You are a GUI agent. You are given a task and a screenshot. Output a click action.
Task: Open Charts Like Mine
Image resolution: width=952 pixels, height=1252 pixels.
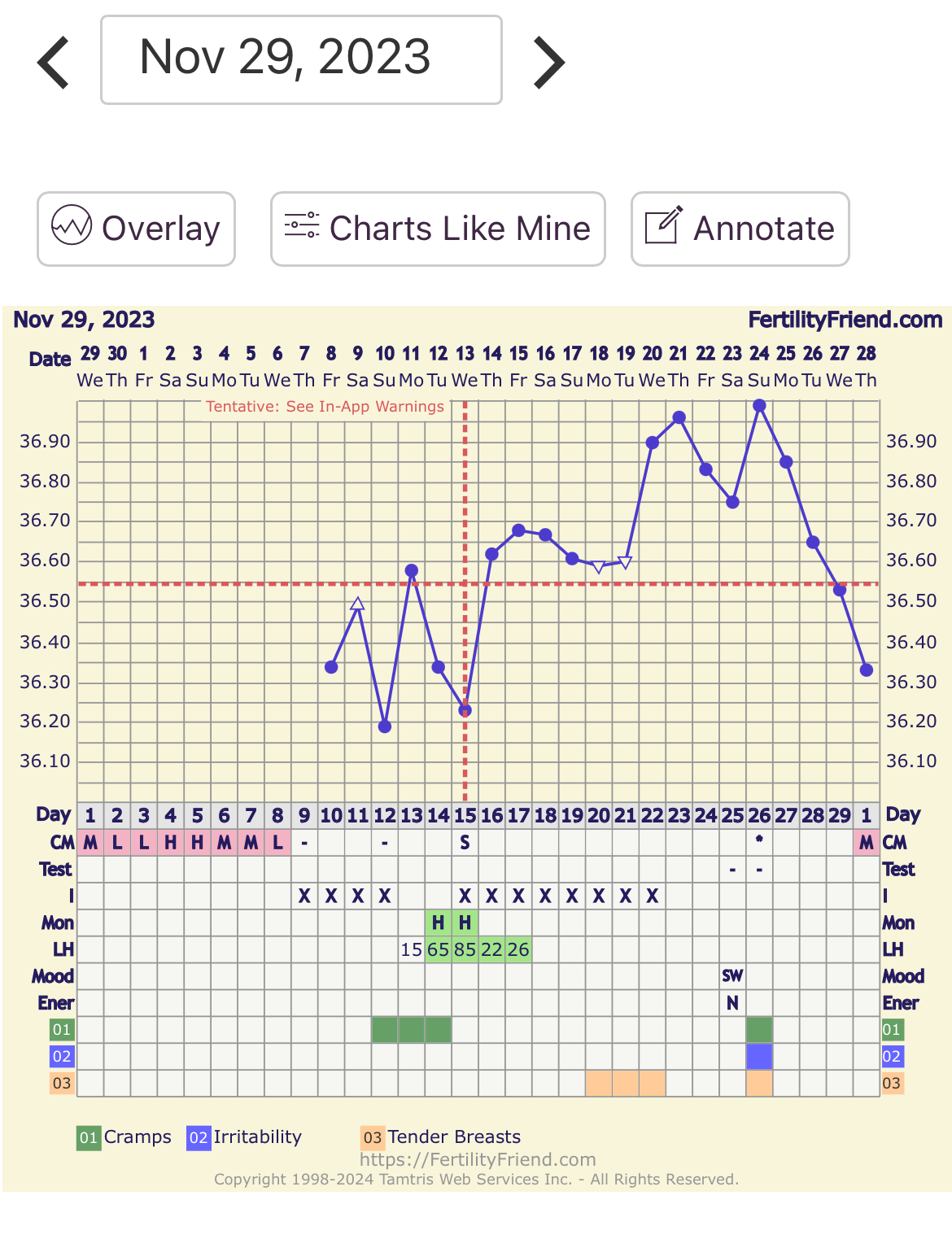[x=438, y=229]
